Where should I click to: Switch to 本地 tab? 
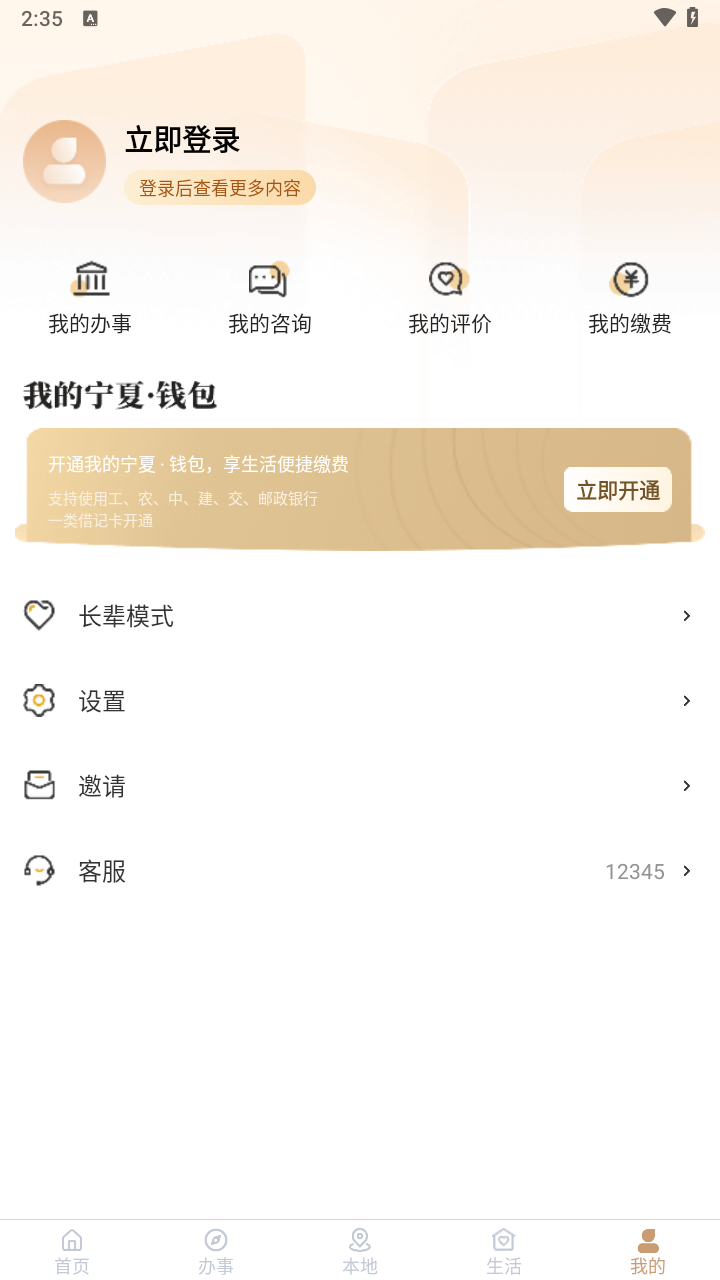click(x=360, y=1251)
